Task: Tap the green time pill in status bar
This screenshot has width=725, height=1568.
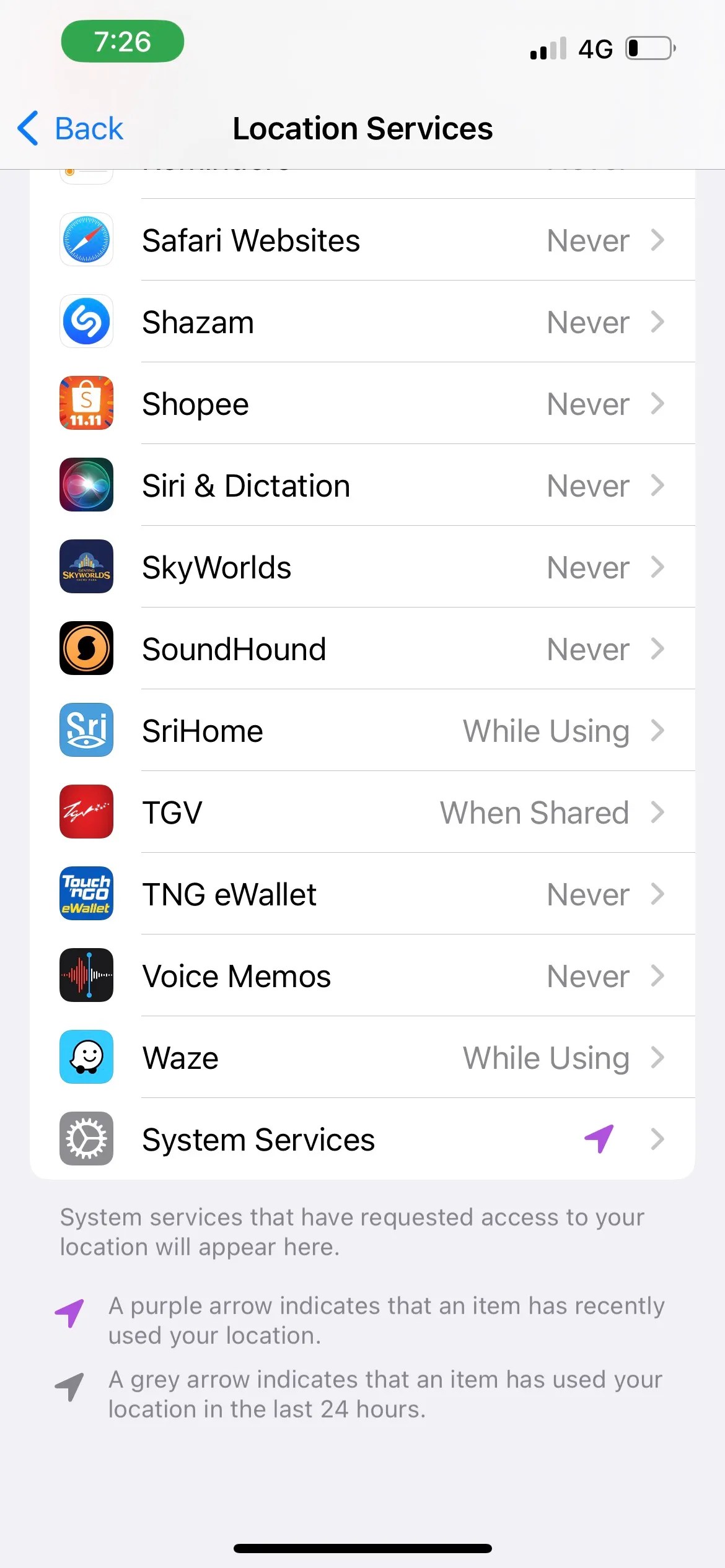Action: [x=122, y=41]
